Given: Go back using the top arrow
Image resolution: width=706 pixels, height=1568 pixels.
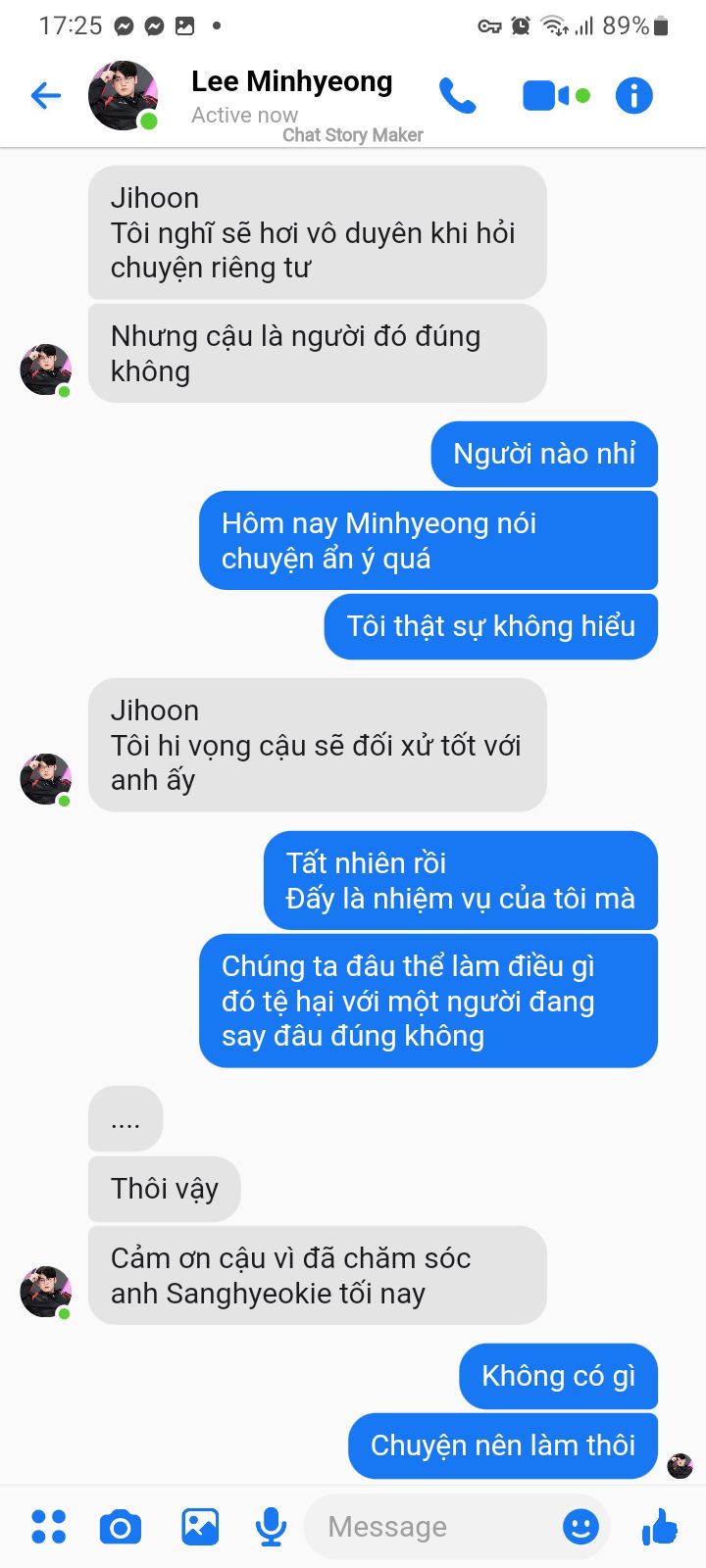Looking at the screenshot, I should pos(46,96).
